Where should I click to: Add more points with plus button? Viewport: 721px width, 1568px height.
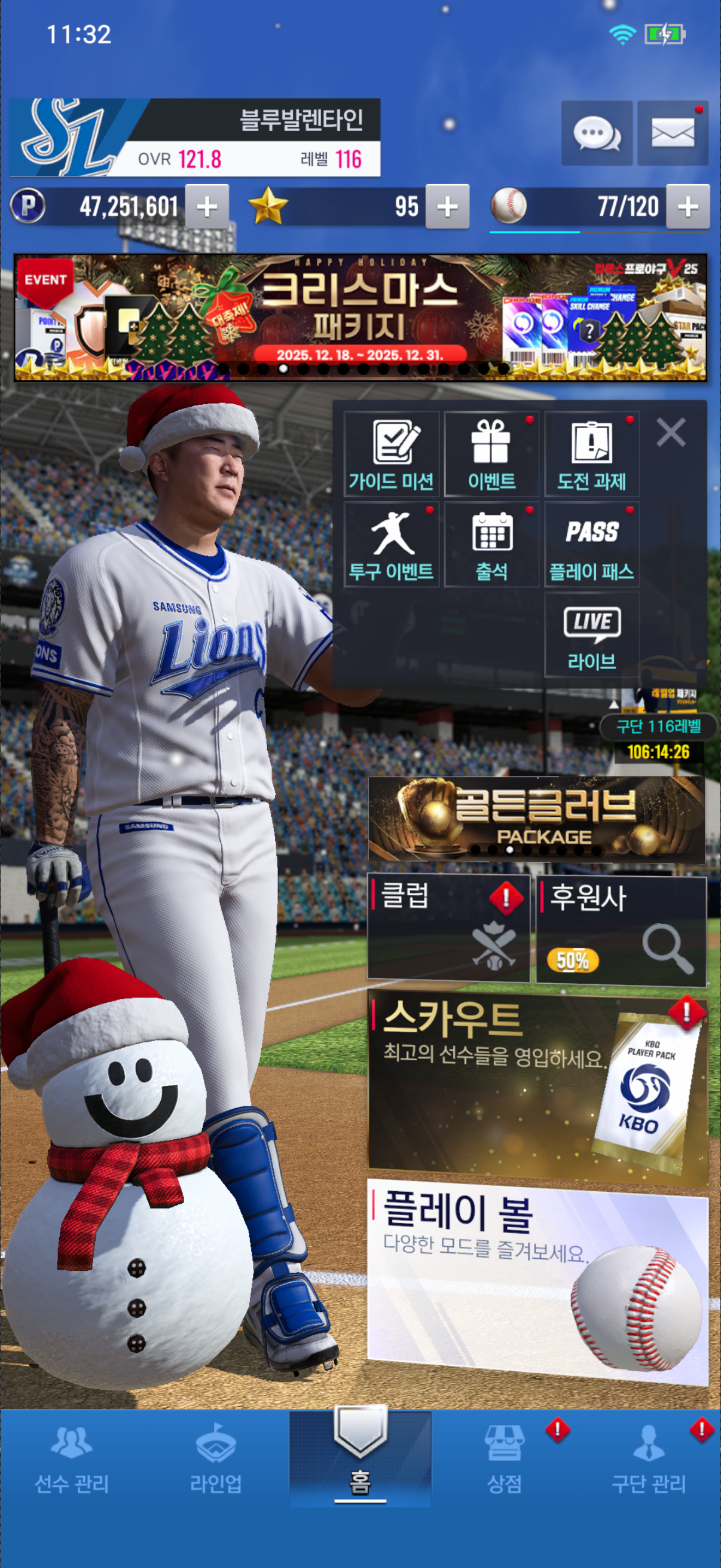[x=207, y=207]
